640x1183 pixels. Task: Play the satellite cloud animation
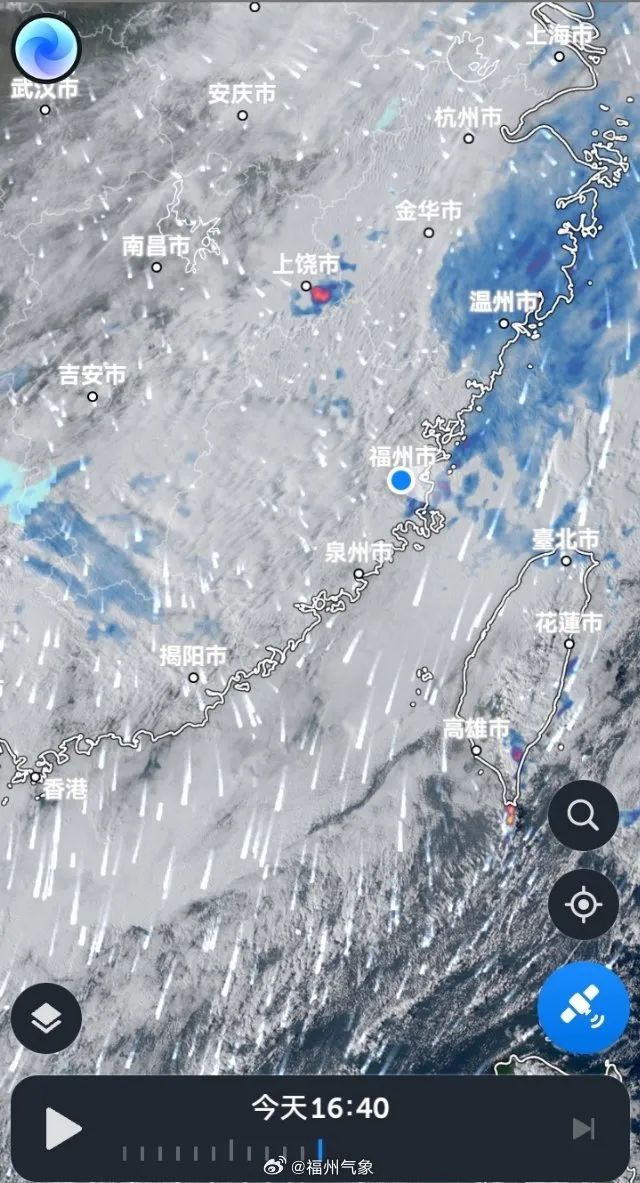63,1129
